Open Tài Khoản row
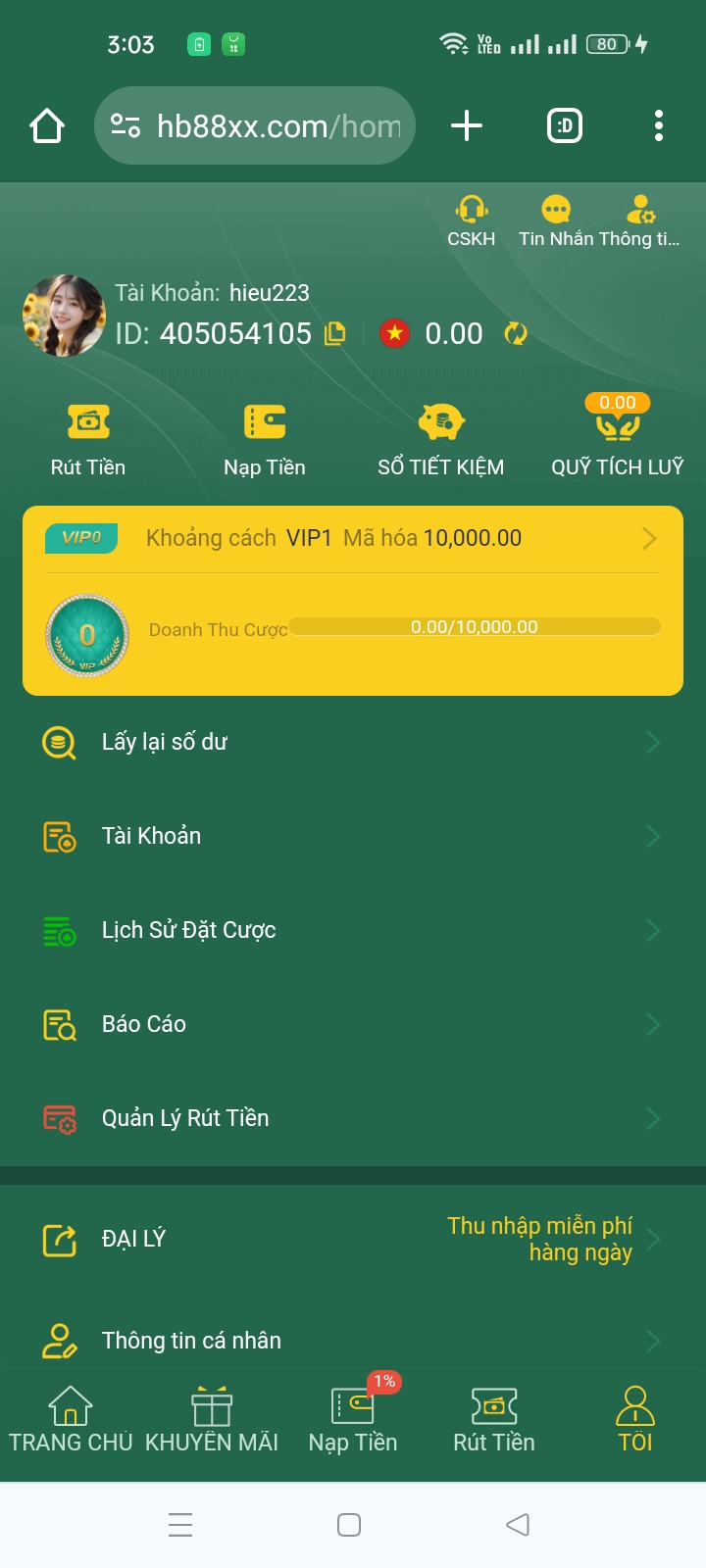This screenshot has height=1568, width=706. point(353,837)
